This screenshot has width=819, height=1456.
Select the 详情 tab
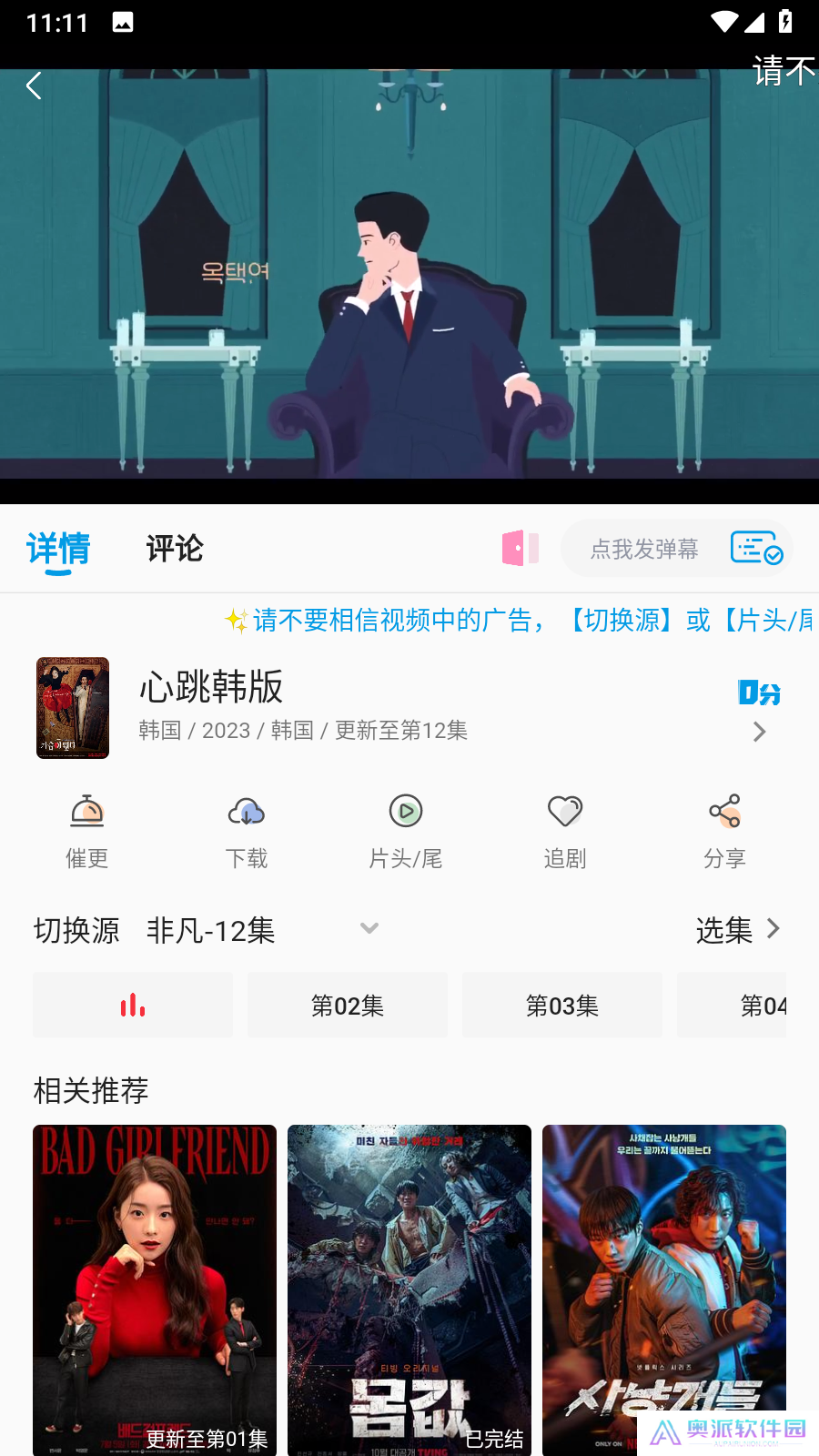pos(59,548)
